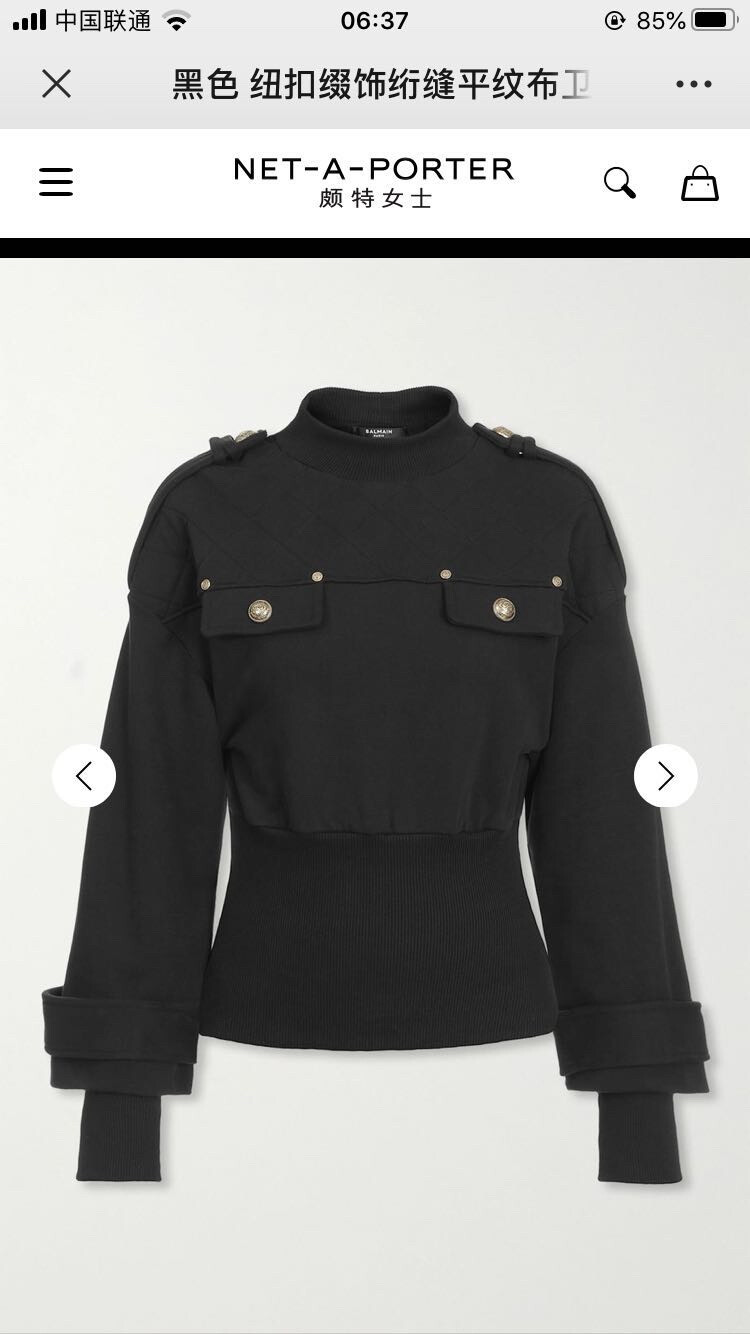Close the in-app browser page
Viewport: 750px width, 1334px height.
(57, 84)
